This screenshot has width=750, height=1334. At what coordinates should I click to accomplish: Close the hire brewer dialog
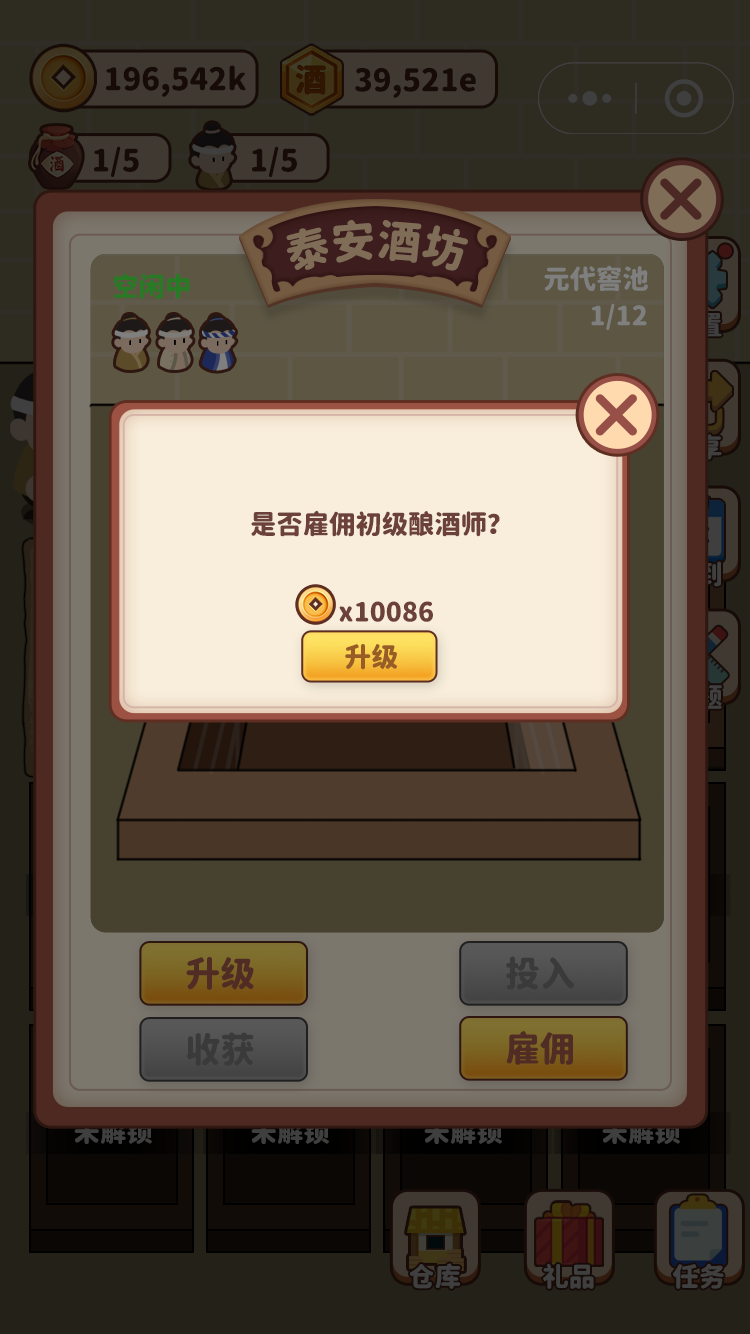pyautogui.click(x=616, y=416)
